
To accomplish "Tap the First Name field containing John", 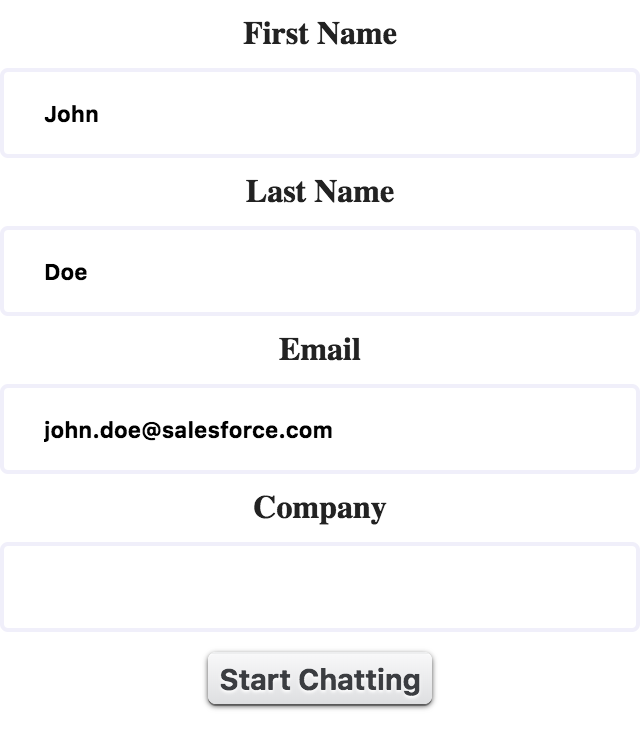I will pyautogui.click(x=320, y=114).
